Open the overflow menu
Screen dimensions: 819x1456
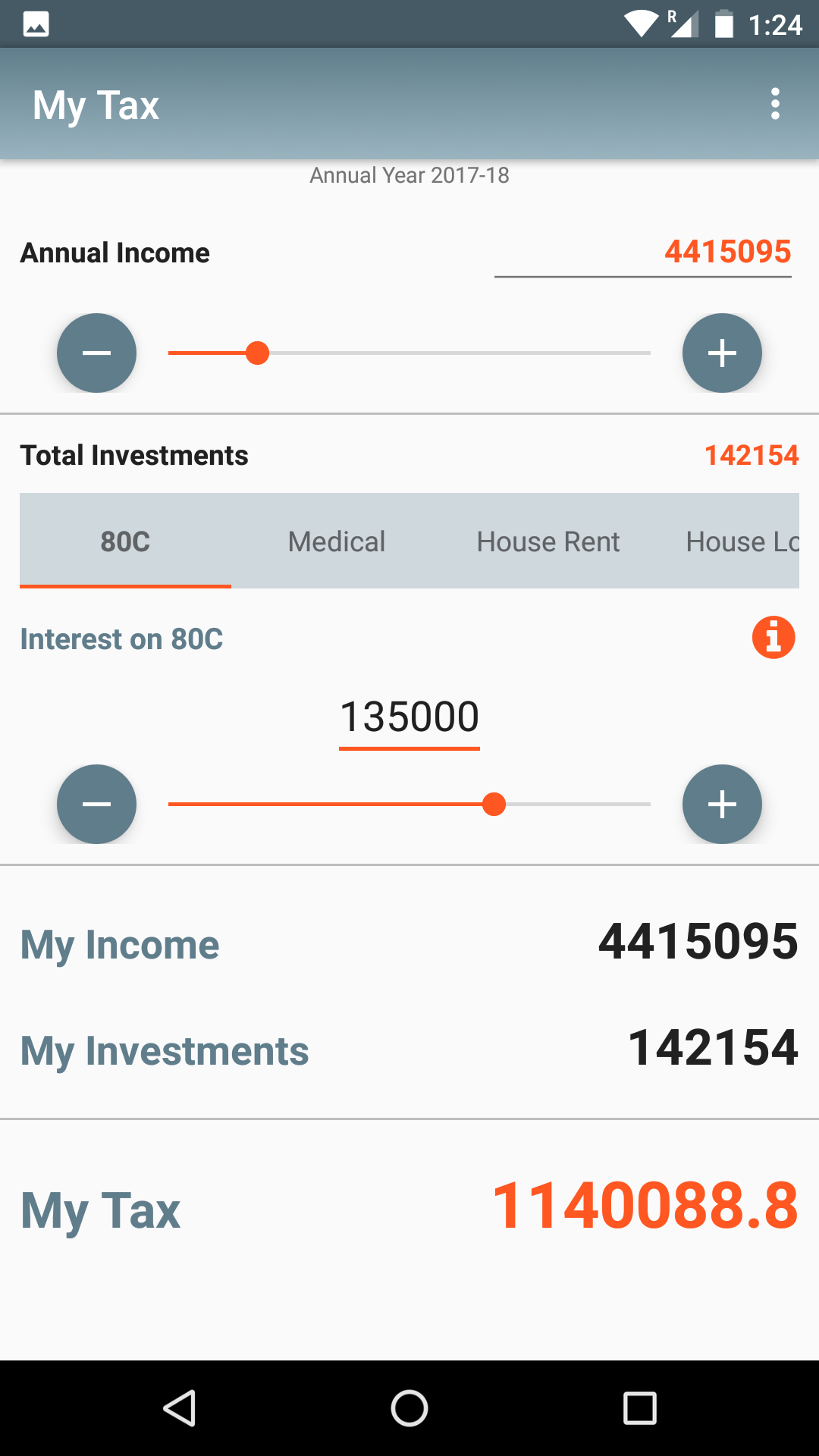coord(774,104)
